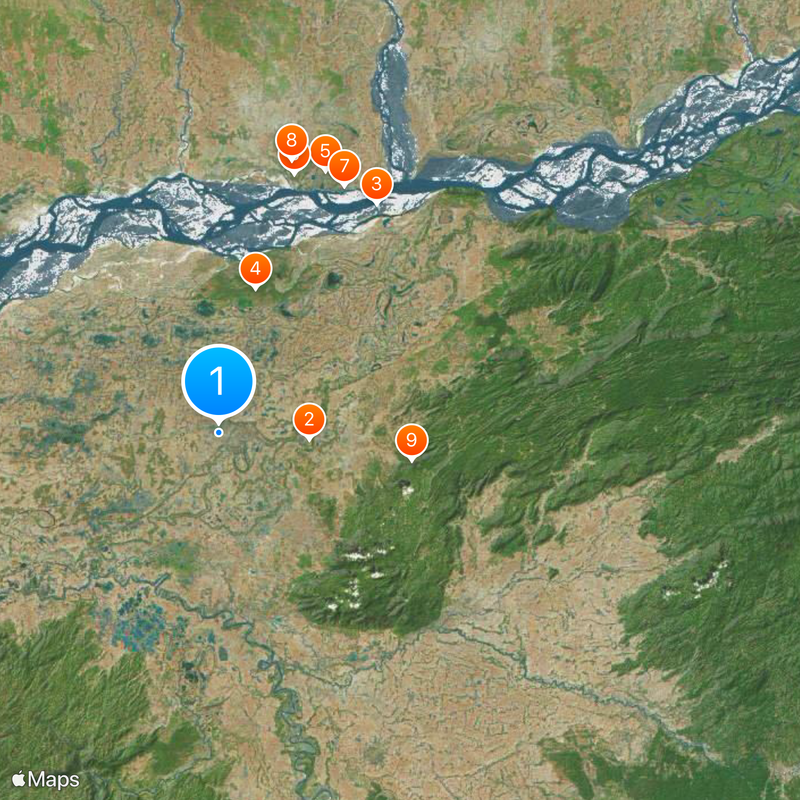
Task: Tap the orange pin numbered 2
Action: tap(309, 420)
